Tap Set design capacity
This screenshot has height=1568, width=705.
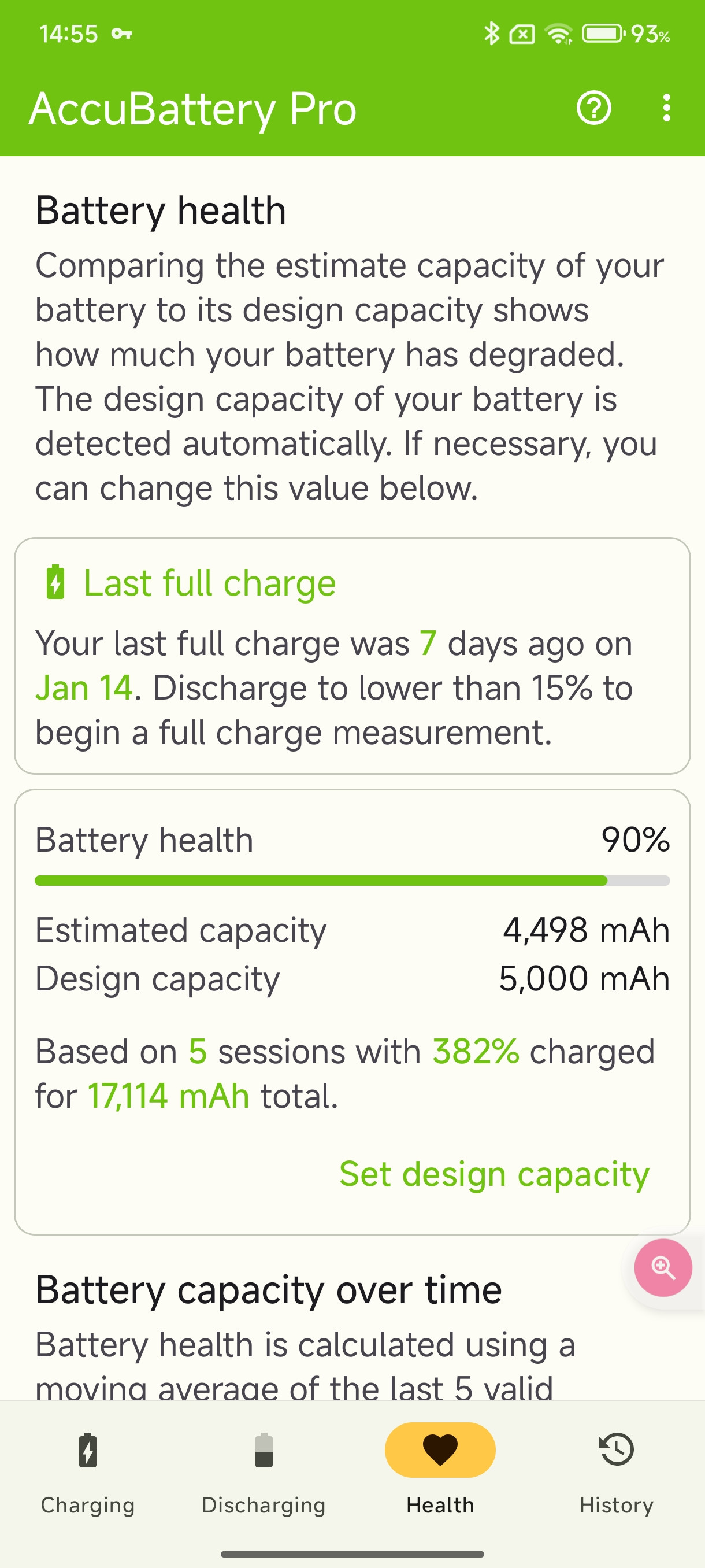[494, 1174]
